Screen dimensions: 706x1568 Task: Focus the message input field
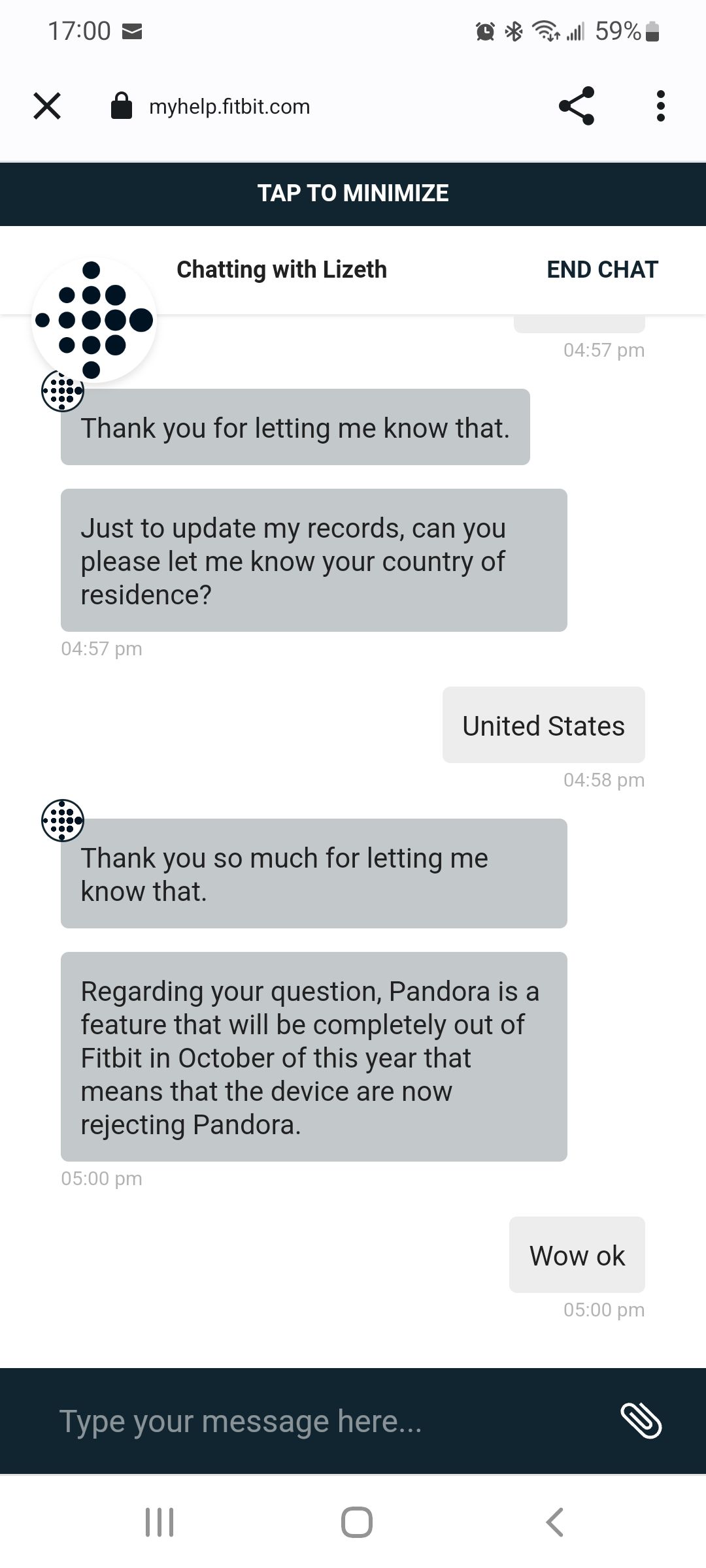click(314, 1421)
